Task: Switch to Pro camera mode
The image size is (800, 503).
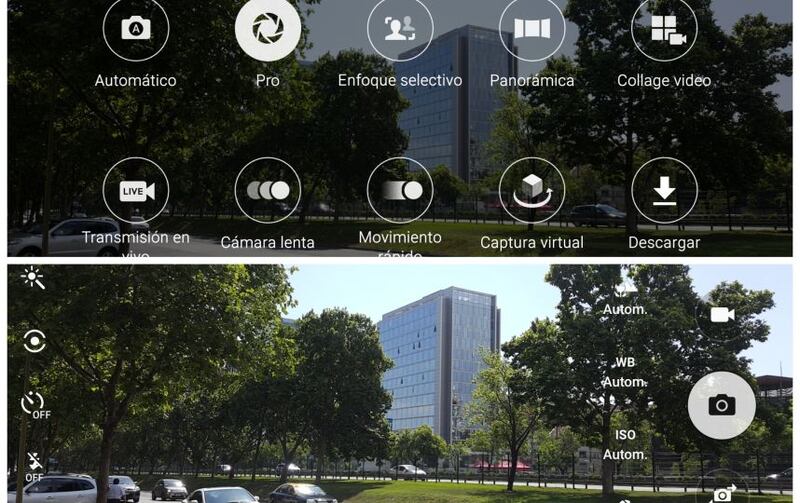Action: point(267,28)
